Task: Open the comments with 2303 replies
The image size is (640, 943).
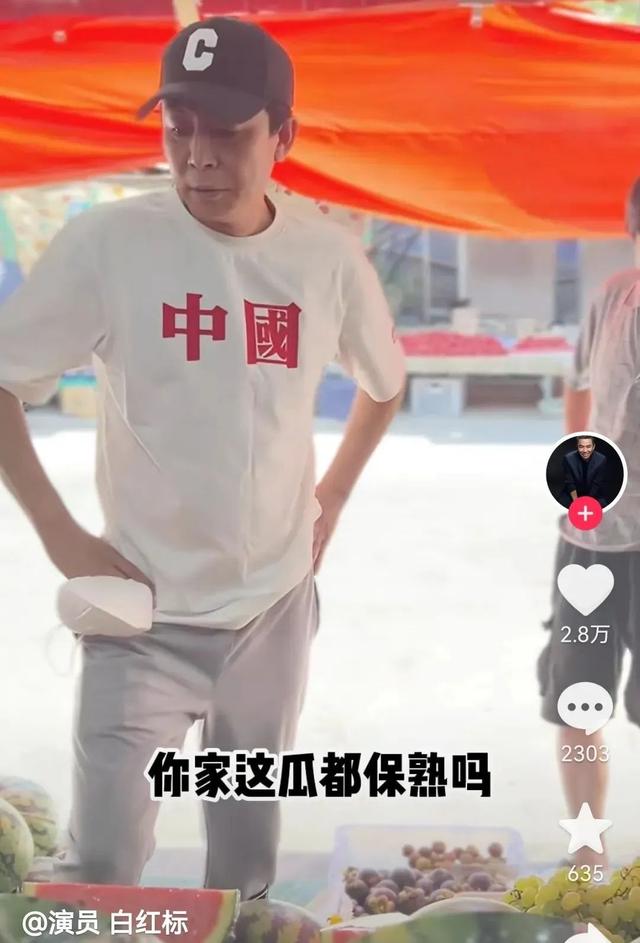Action: [585, 709]
